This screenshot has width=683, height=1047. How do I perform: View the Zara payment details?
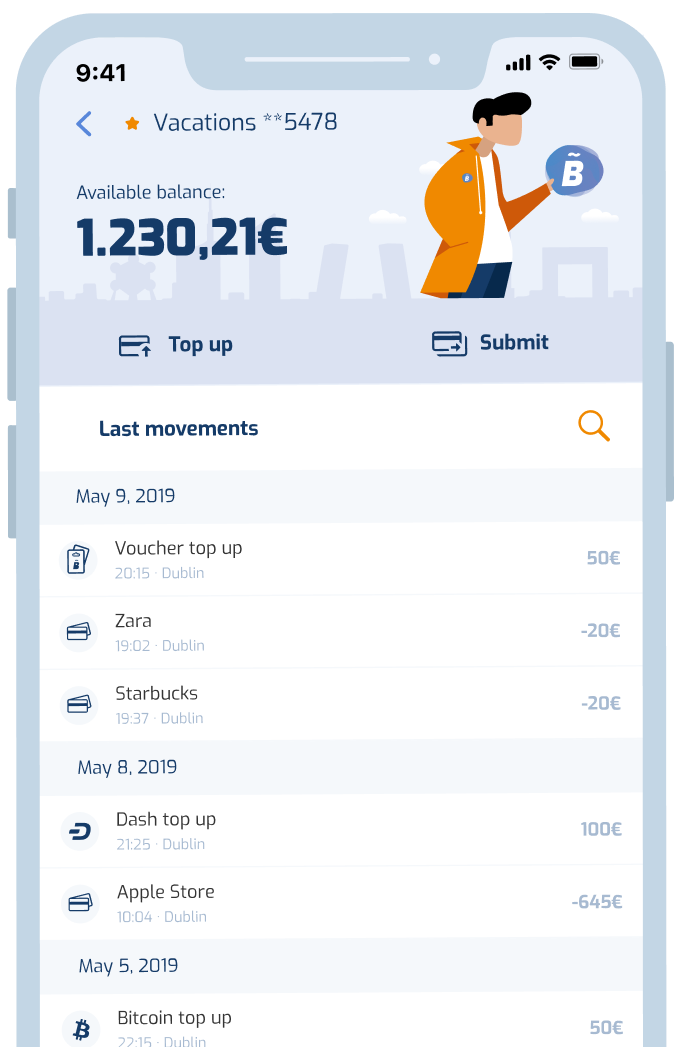(340, 632)
